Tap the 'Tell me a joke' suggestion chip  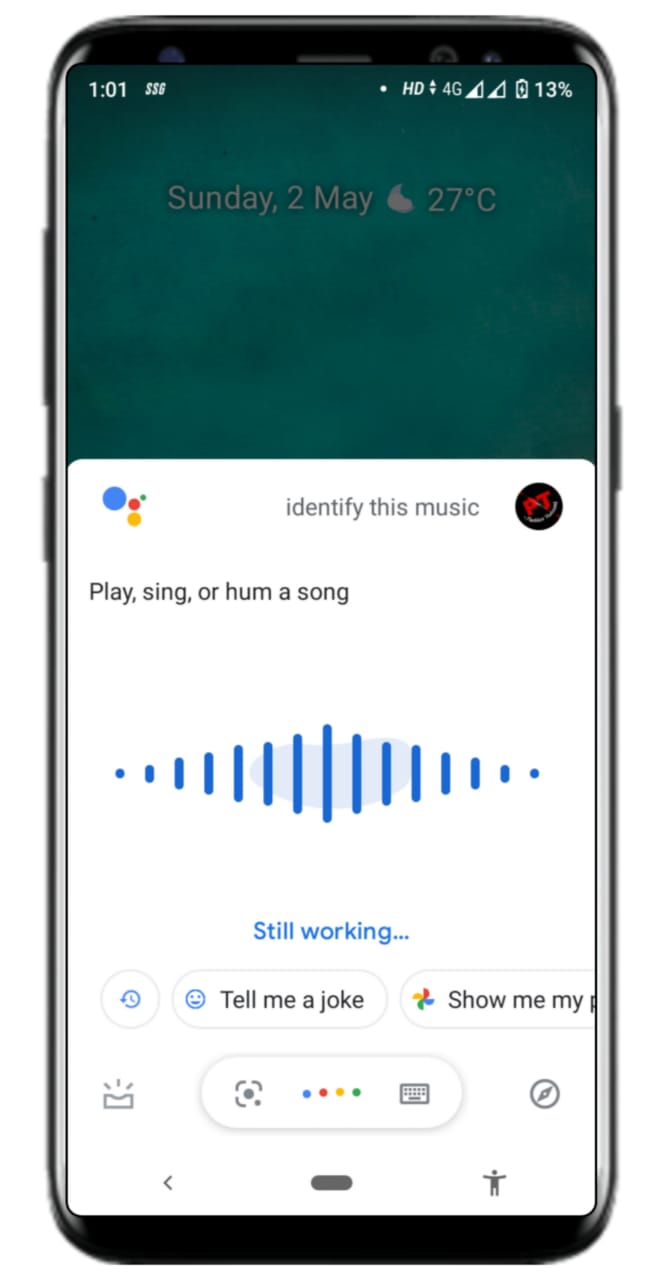click(x=279, y=999)
